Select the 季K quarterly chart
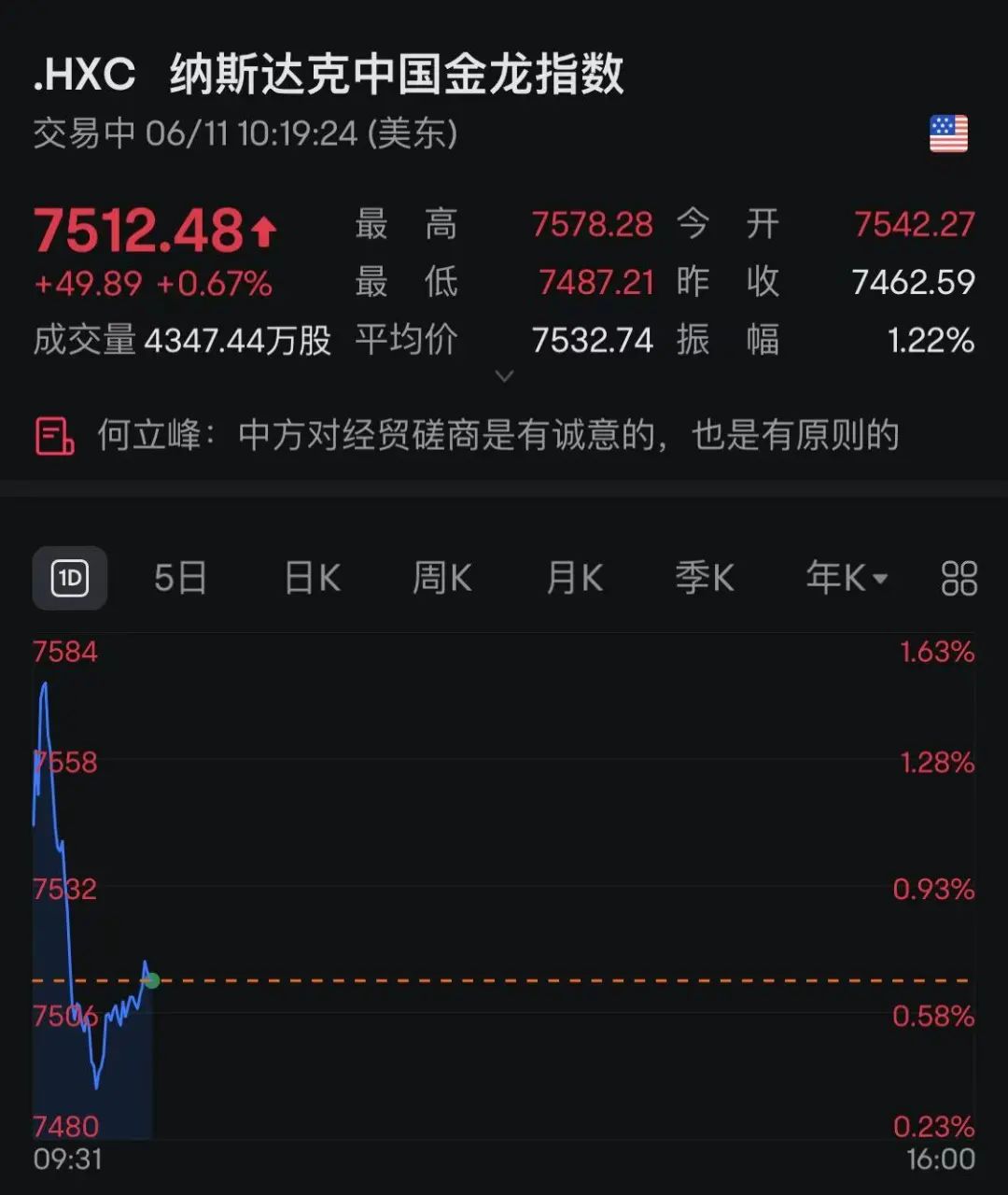 tap(705, 579)
